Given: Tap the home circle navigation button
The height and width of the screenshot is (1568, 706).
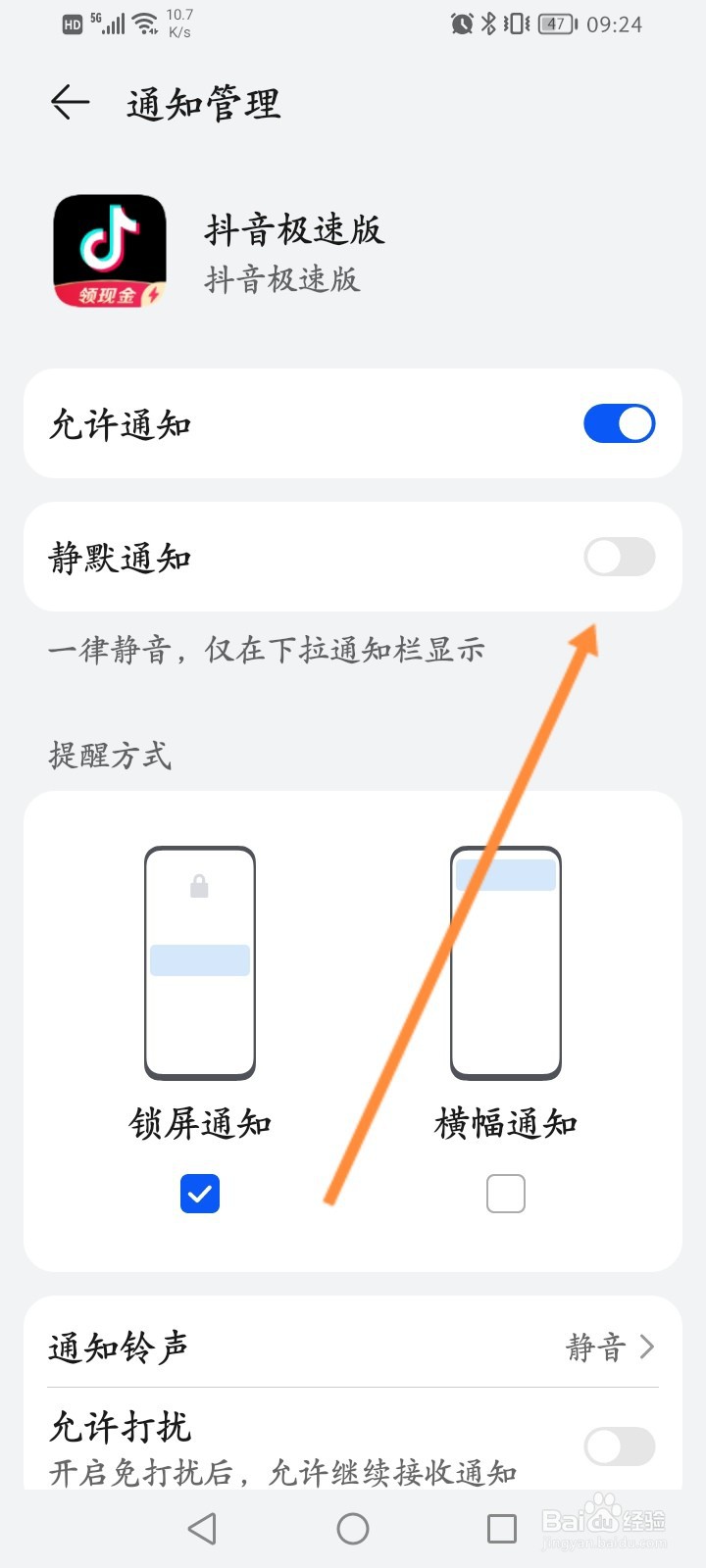Looking at the screenshot, I should (352, 1528).
